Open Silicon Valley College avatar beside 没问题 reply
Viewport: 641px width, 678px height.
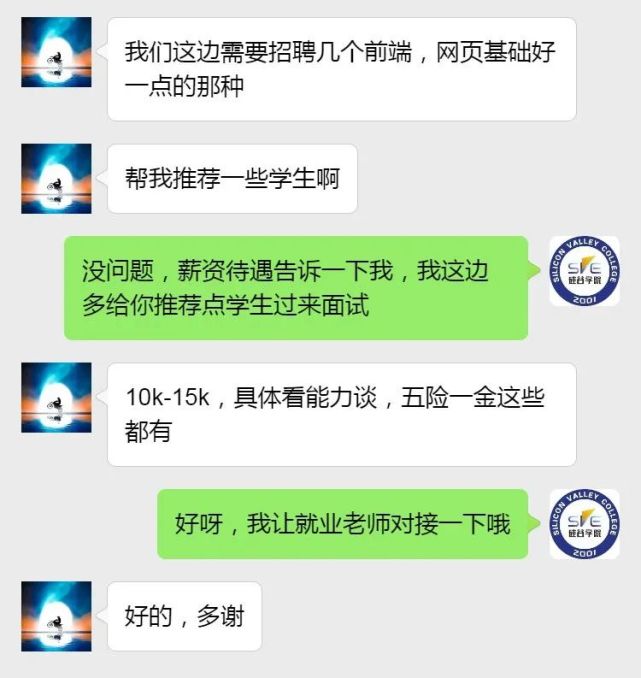tap(584, 271)
